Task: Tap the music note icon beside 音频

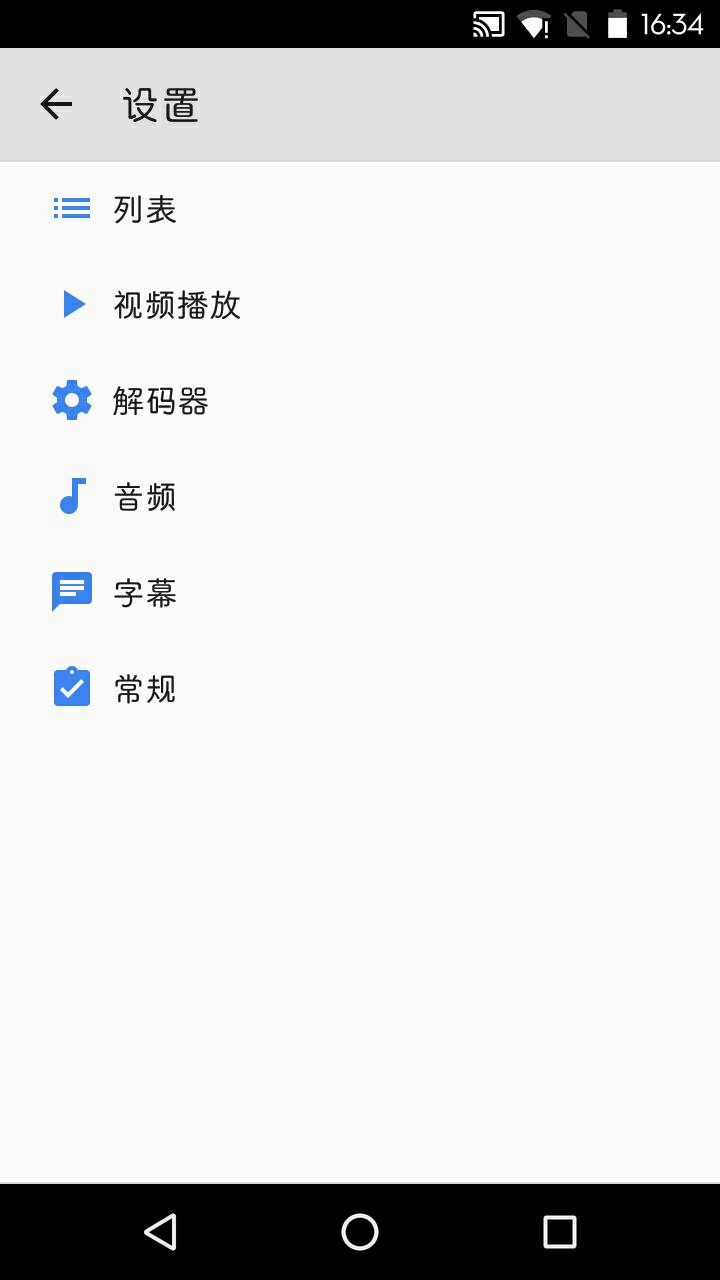Action: pyautogui.click(x=71, y=496)
